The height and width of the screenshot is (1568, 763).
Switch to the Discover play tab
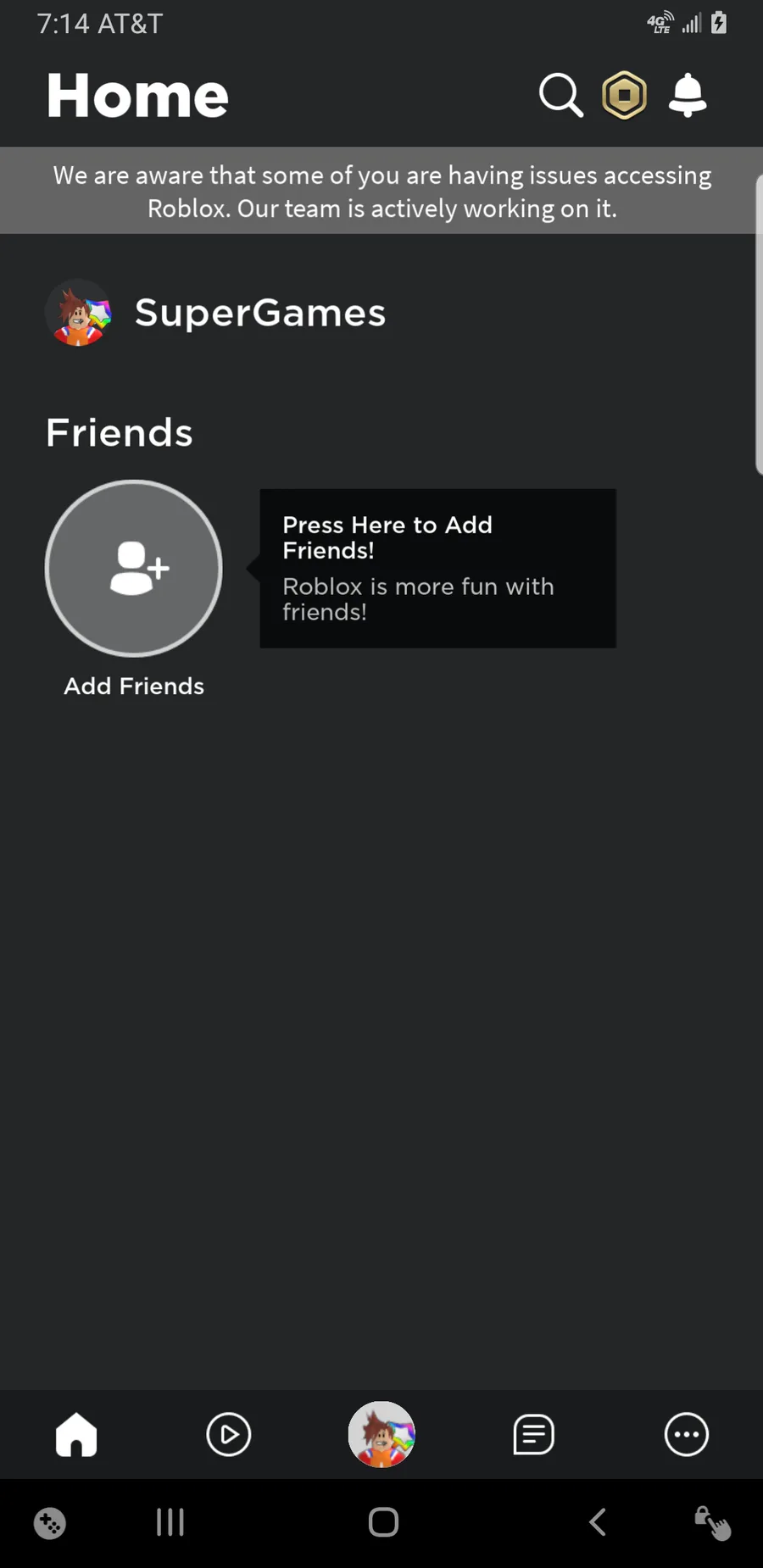(229, 1435)
